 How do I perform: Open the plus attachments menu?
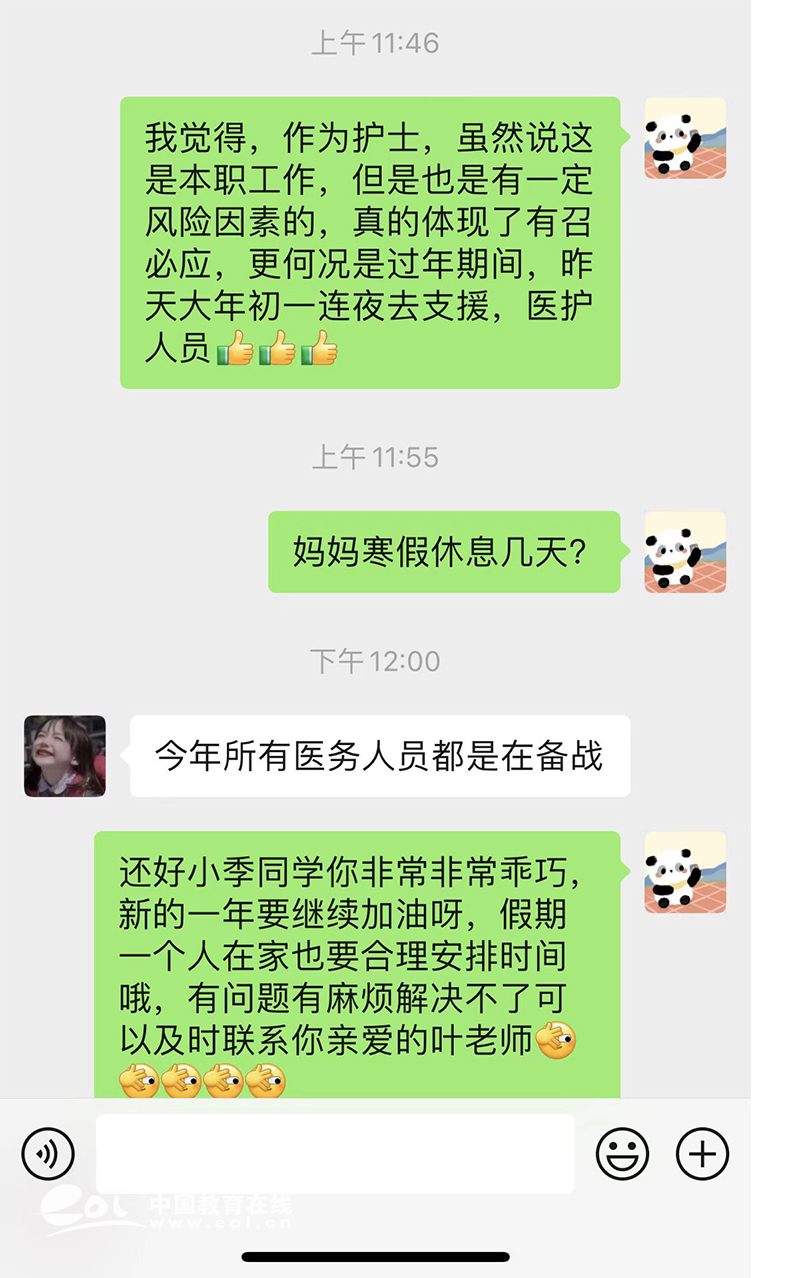pyautogui.click(x=702, y=1154)
